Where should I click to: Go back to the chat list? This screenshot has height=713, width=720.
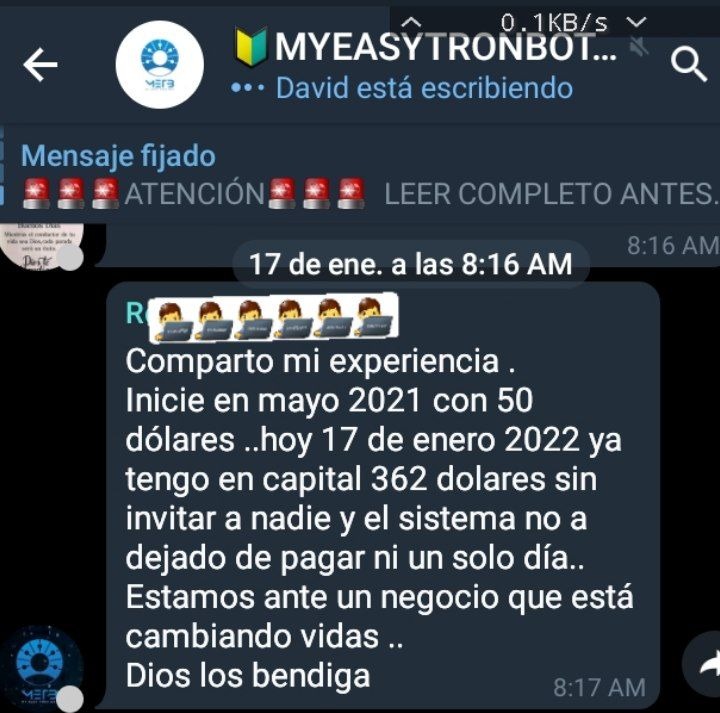click(x=40, y=65)
